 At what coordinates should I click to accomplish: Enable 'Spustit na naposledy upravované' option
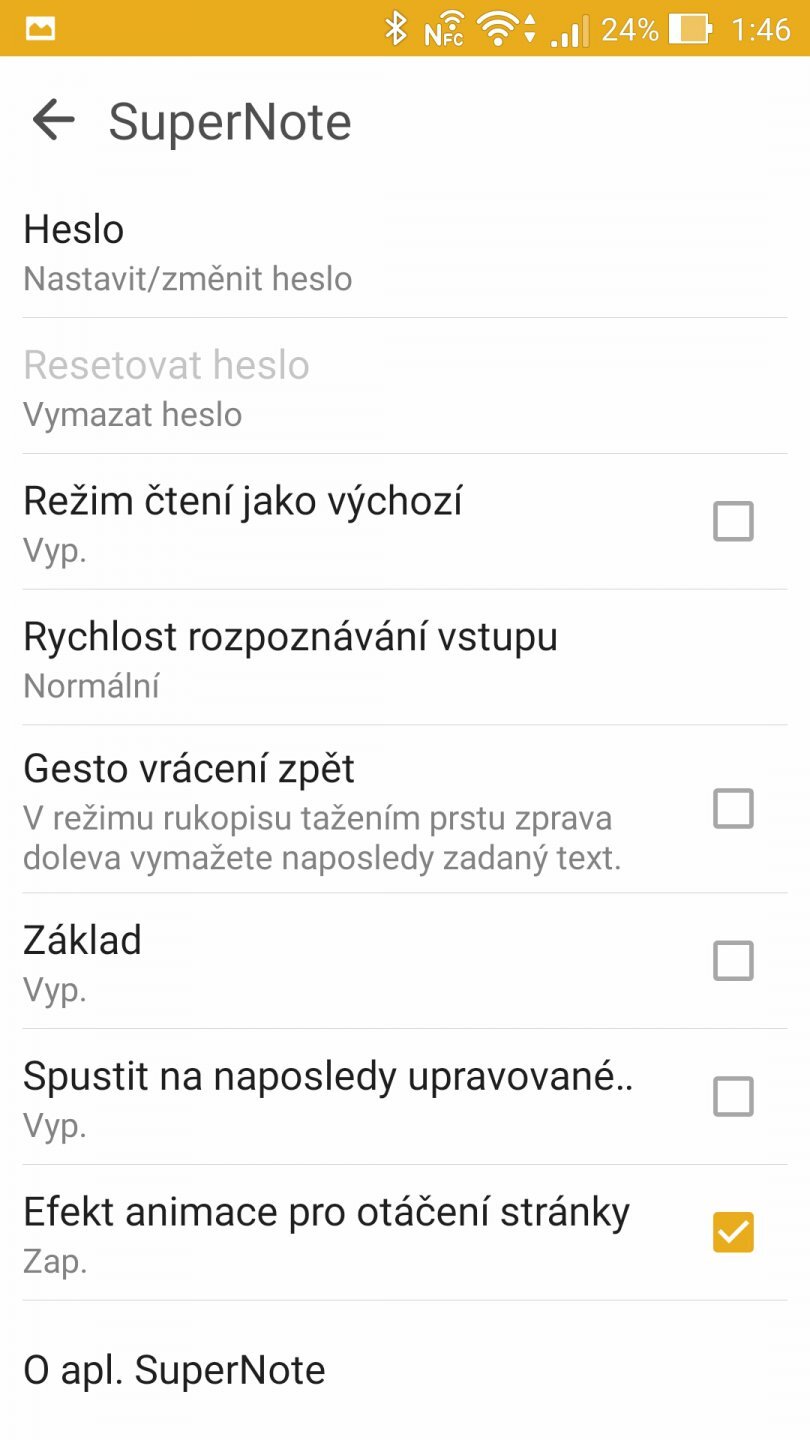coord(733,1097)
